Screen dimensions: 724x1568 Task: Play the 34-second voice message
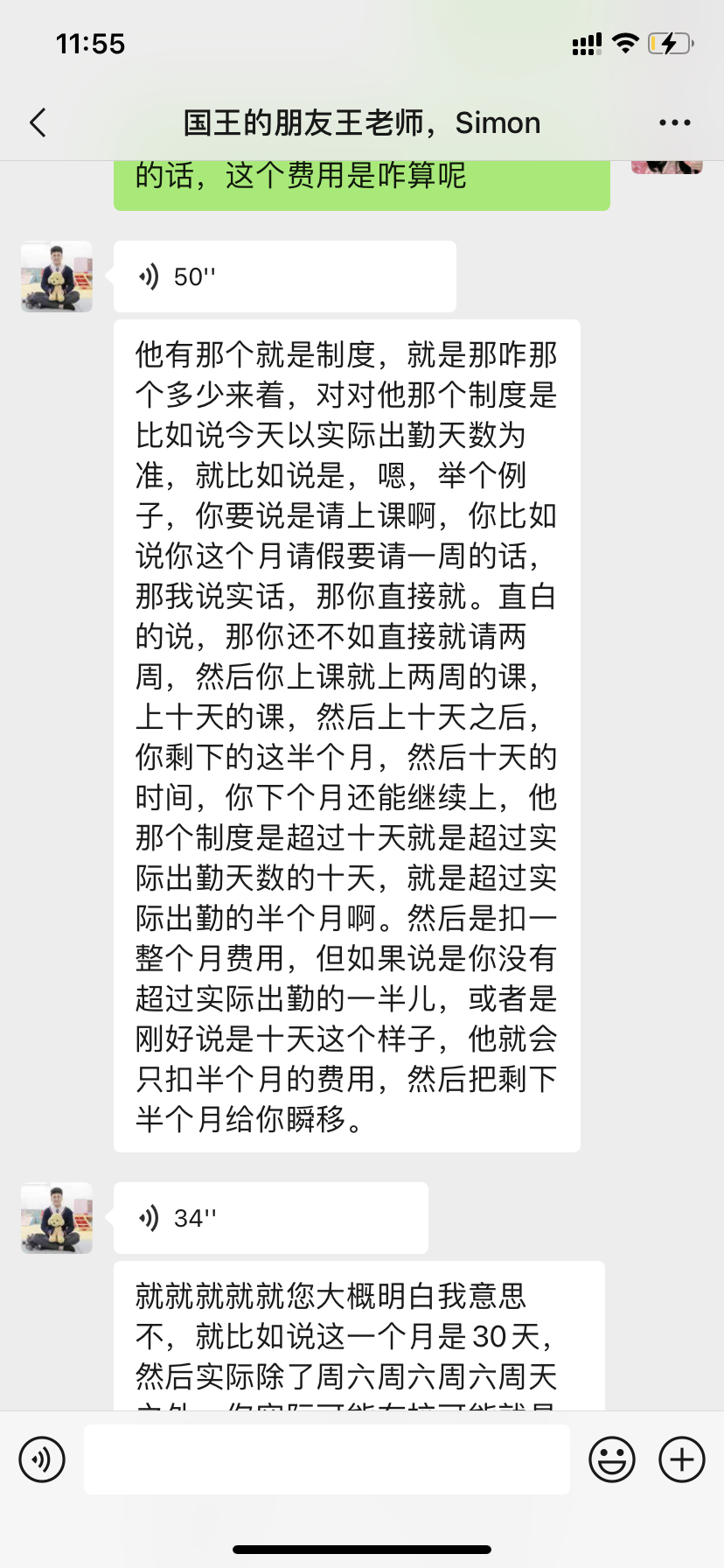[x=270, y=1218]
